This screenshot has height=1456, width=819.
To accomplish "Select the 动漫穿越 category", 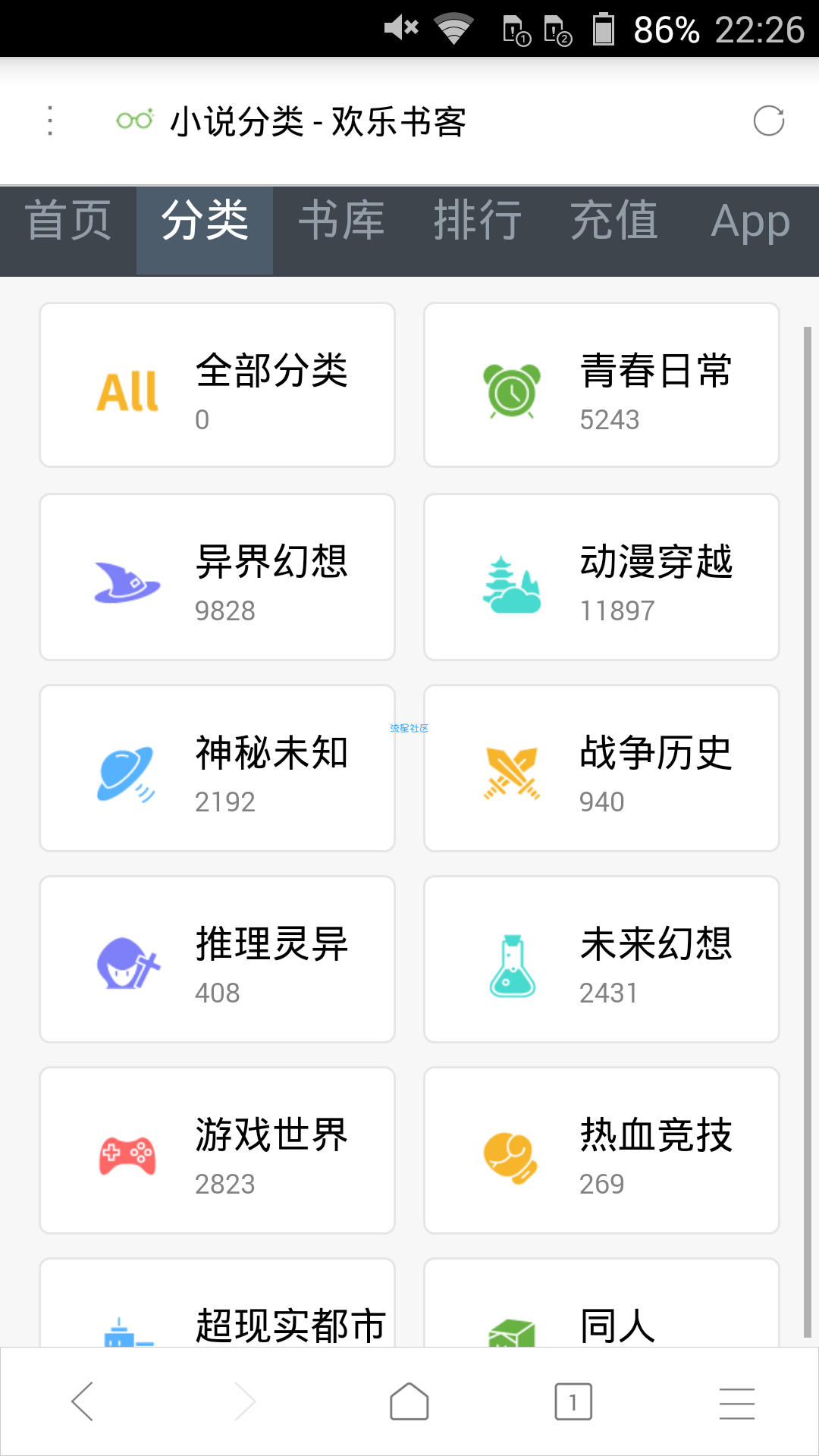I will point(601,577).
